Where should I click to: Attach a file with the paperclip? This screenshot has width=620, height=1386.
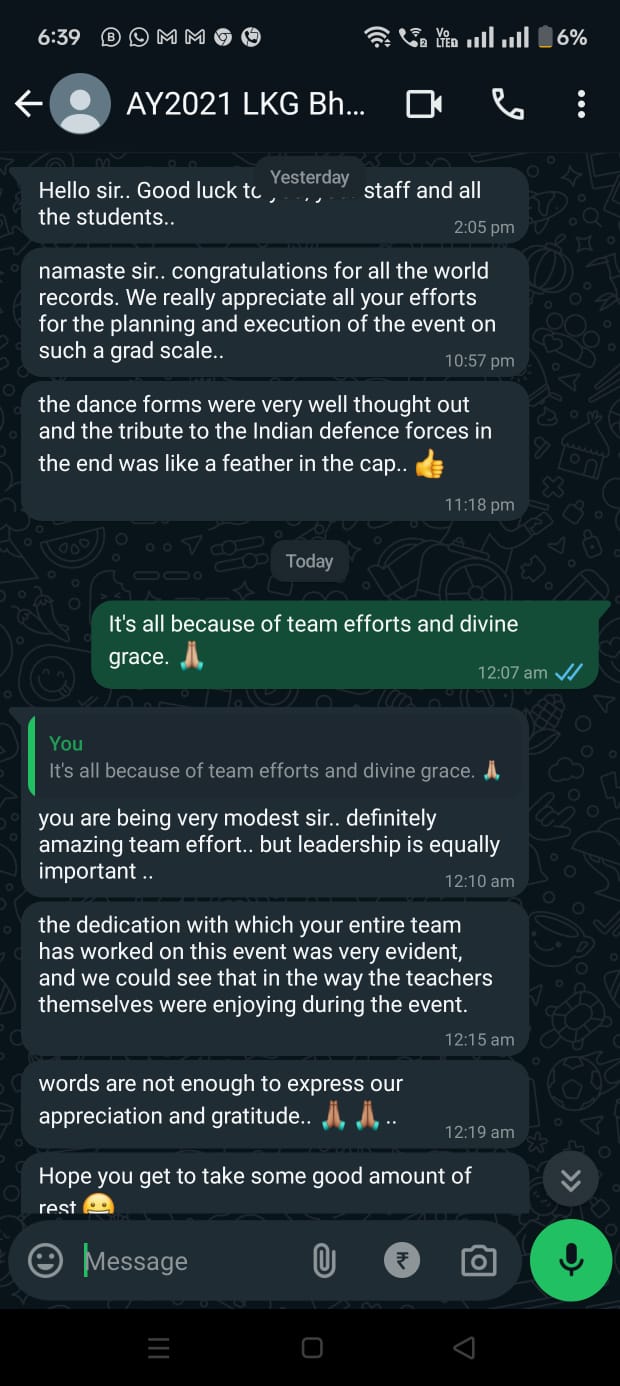324,1261
